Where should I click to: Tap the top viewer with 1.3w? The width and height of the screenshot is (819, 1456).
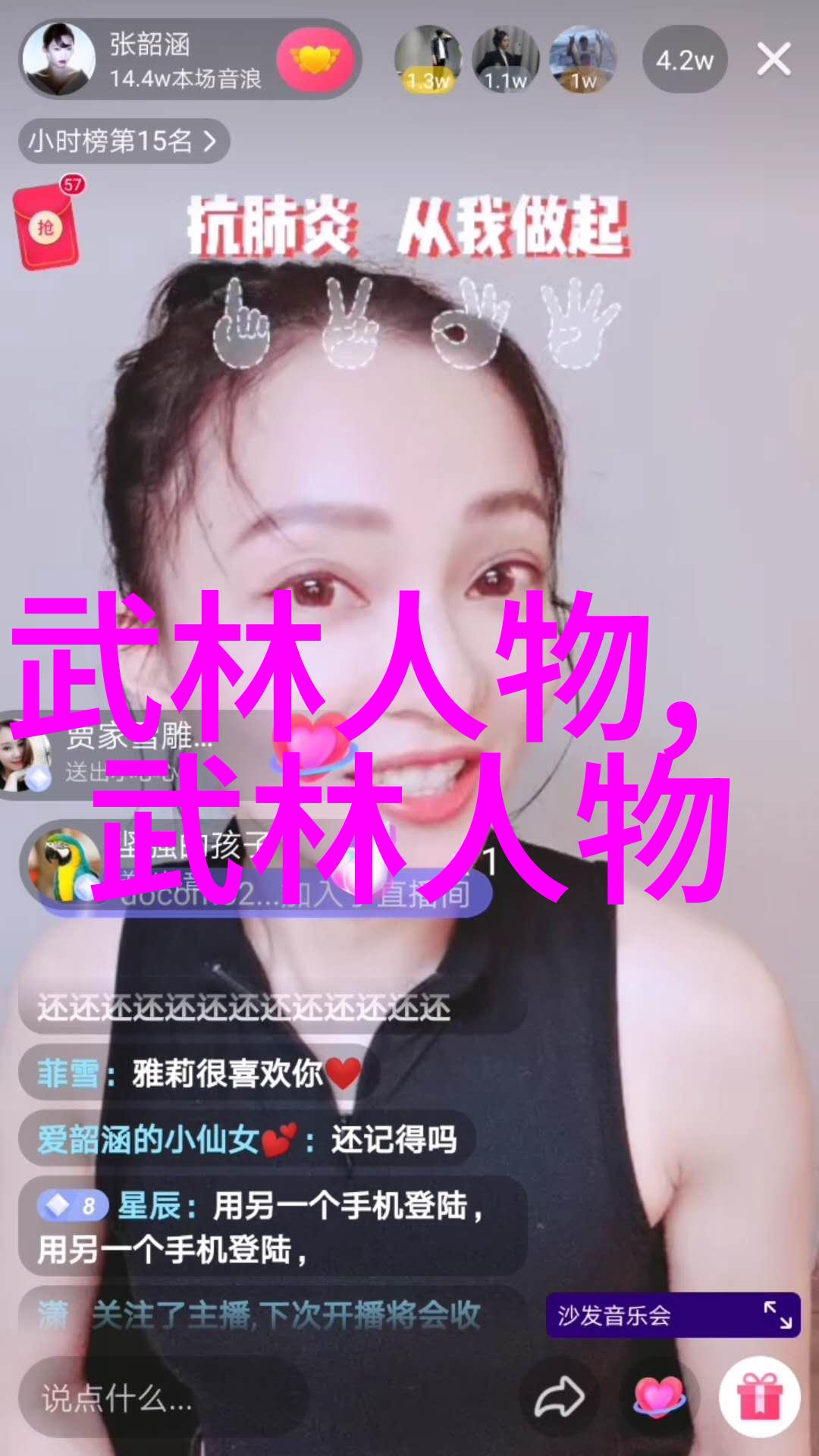click(428, 59)
